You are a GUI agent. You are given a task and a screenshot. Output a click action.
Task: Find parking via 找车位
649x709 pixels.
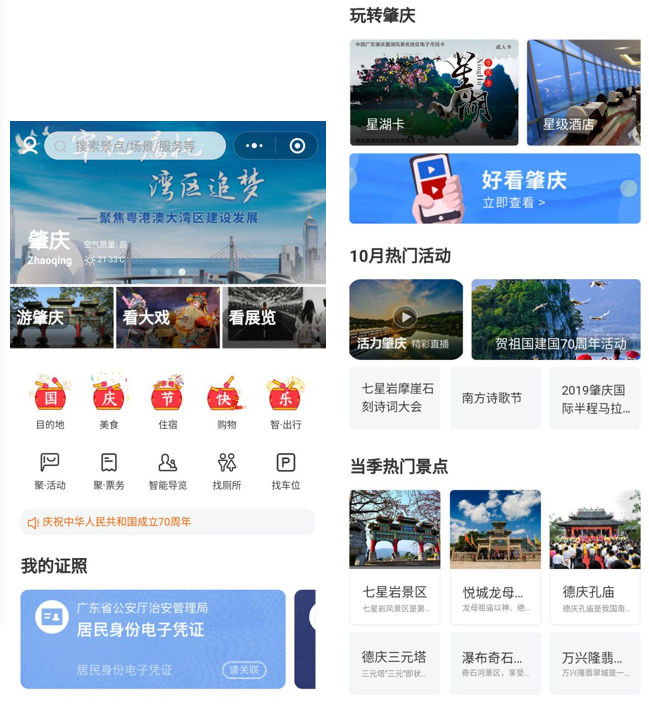click(x=286, y=470)
